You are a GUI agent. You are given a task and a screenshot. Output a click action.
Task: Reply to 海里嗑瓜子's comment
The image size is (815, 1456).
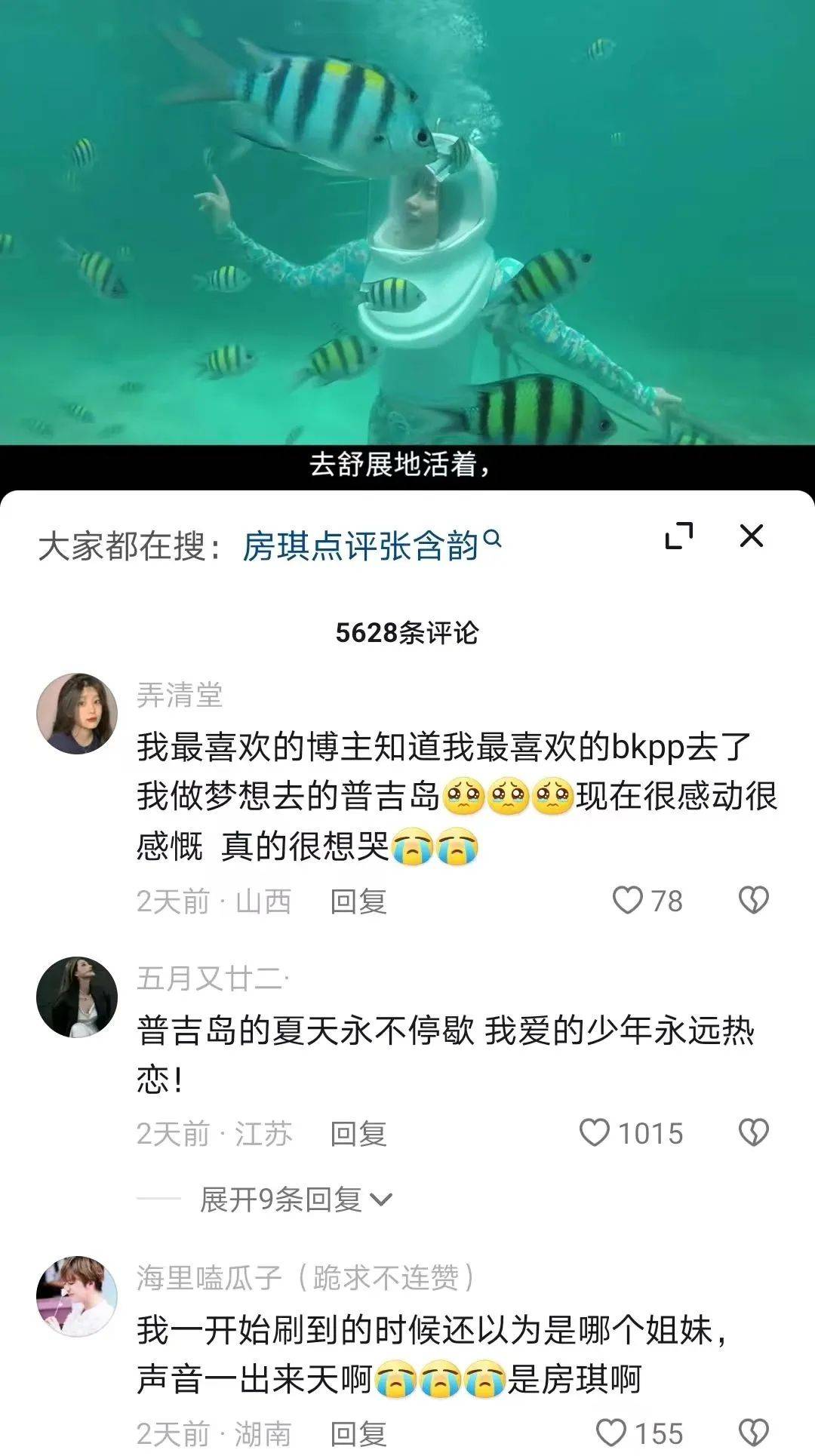(358, 1433)
